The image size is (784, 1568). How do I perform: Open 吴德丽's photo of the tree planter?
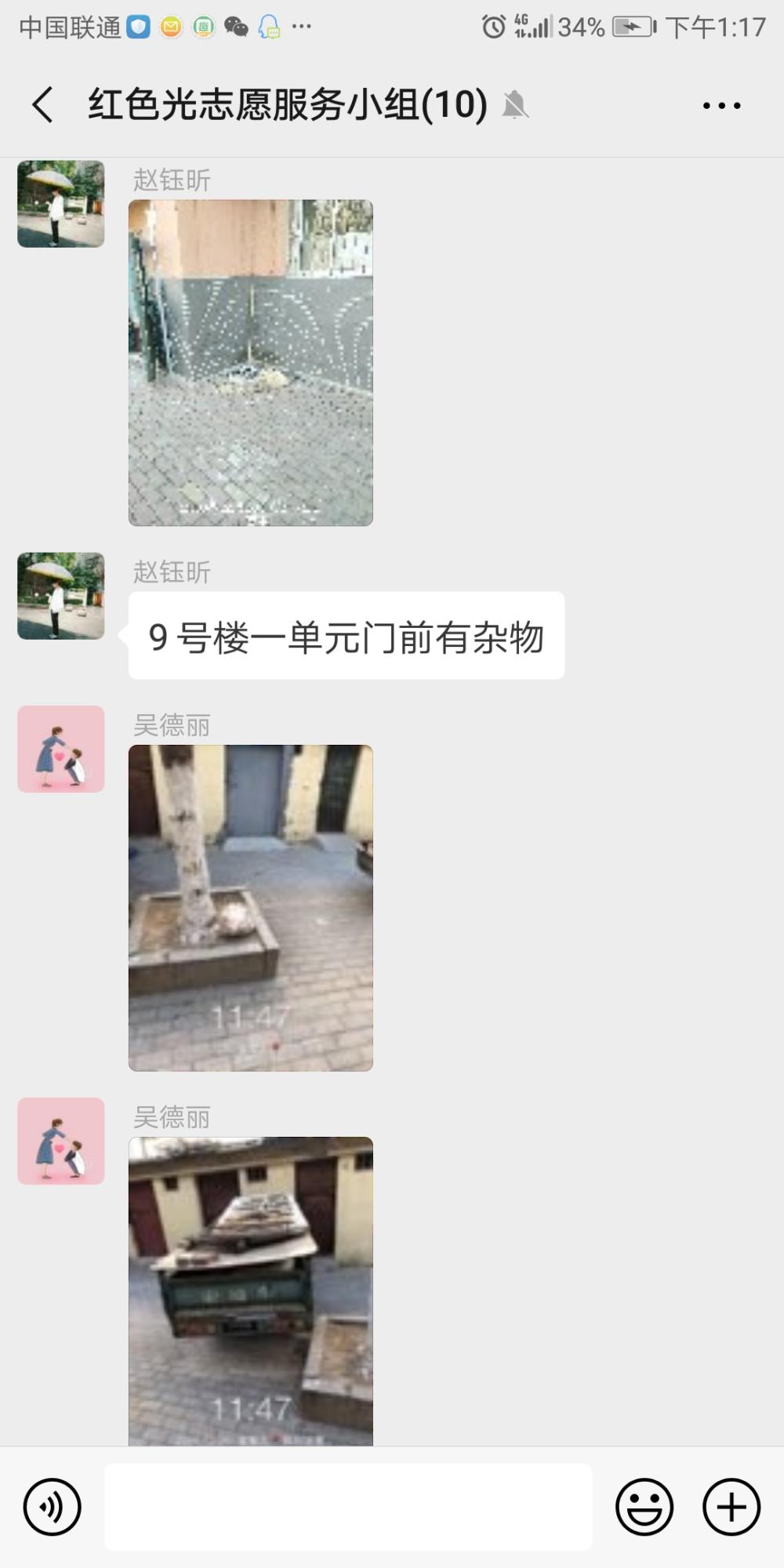(251, 908)
